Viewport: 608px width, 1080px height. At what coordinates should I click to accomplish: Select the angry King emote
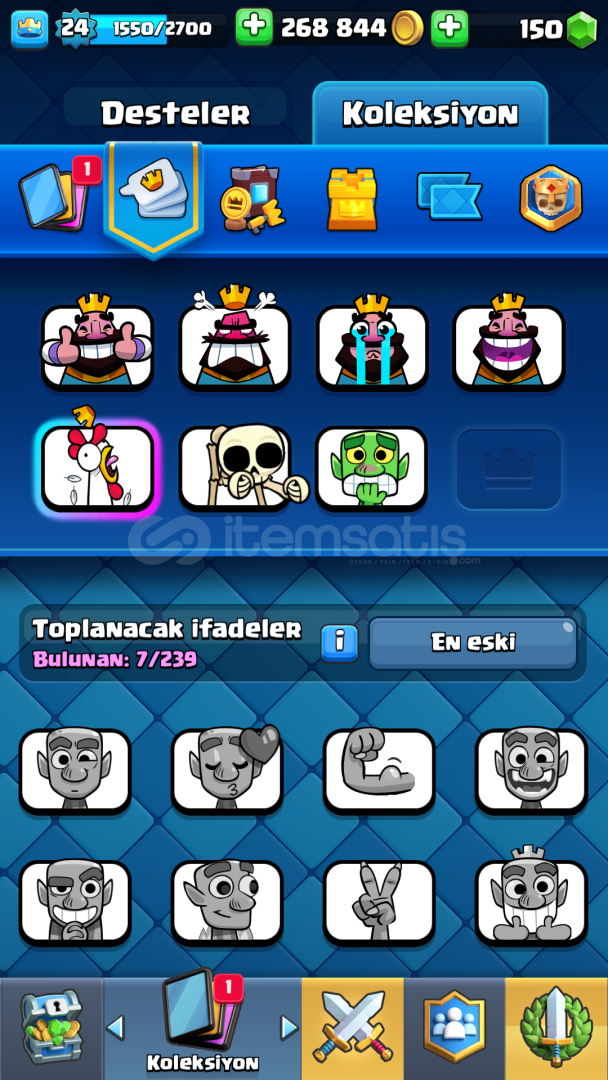click(234, 343)
